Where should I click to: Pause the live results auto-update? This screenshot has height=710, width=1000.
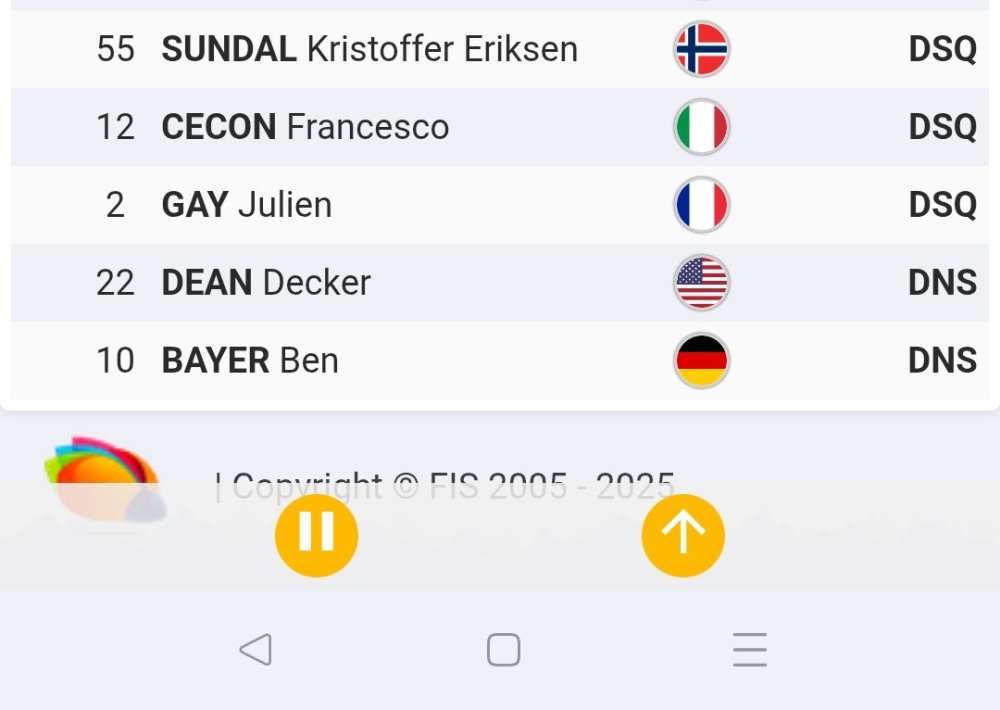(316, 535)
